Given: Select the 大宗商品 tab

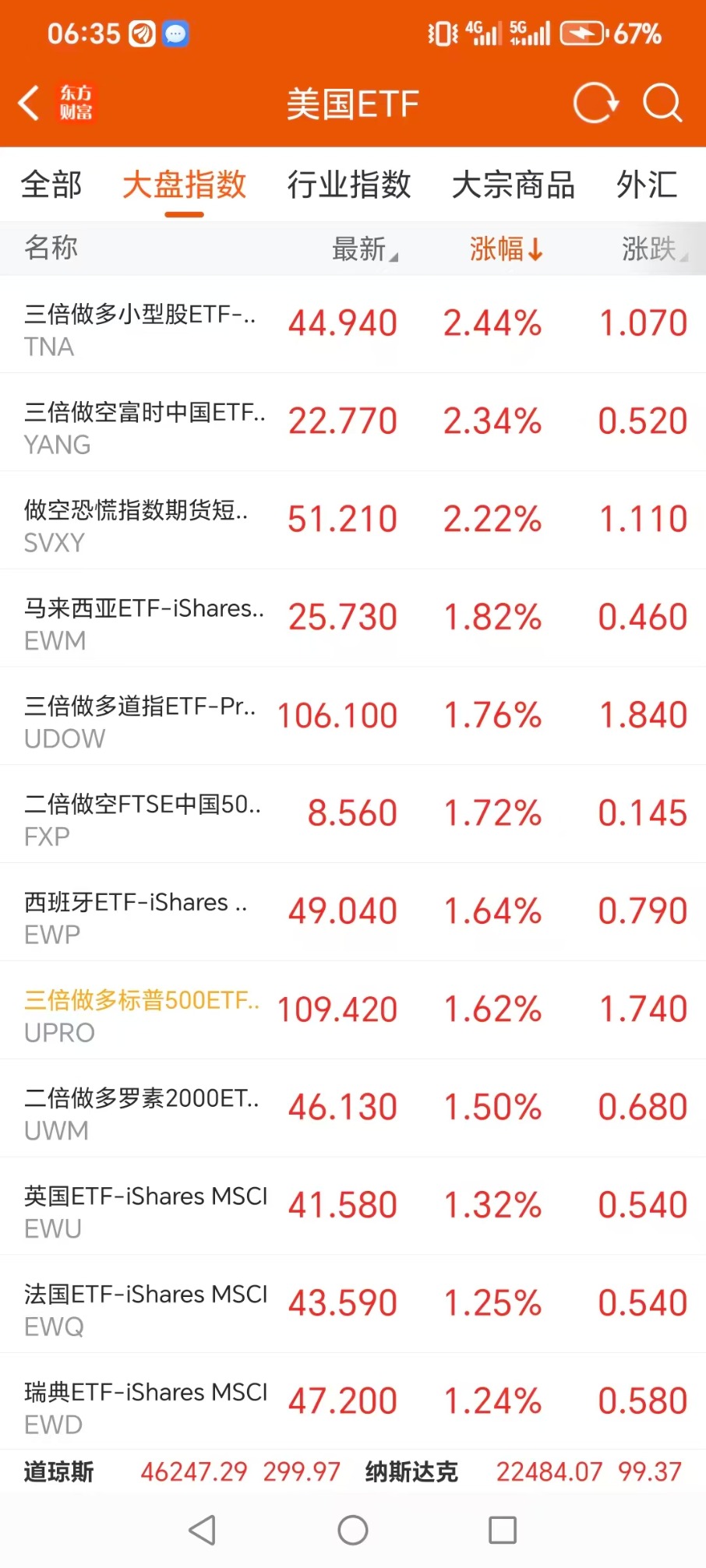Looking at the screenshot, I should [514, 185].
